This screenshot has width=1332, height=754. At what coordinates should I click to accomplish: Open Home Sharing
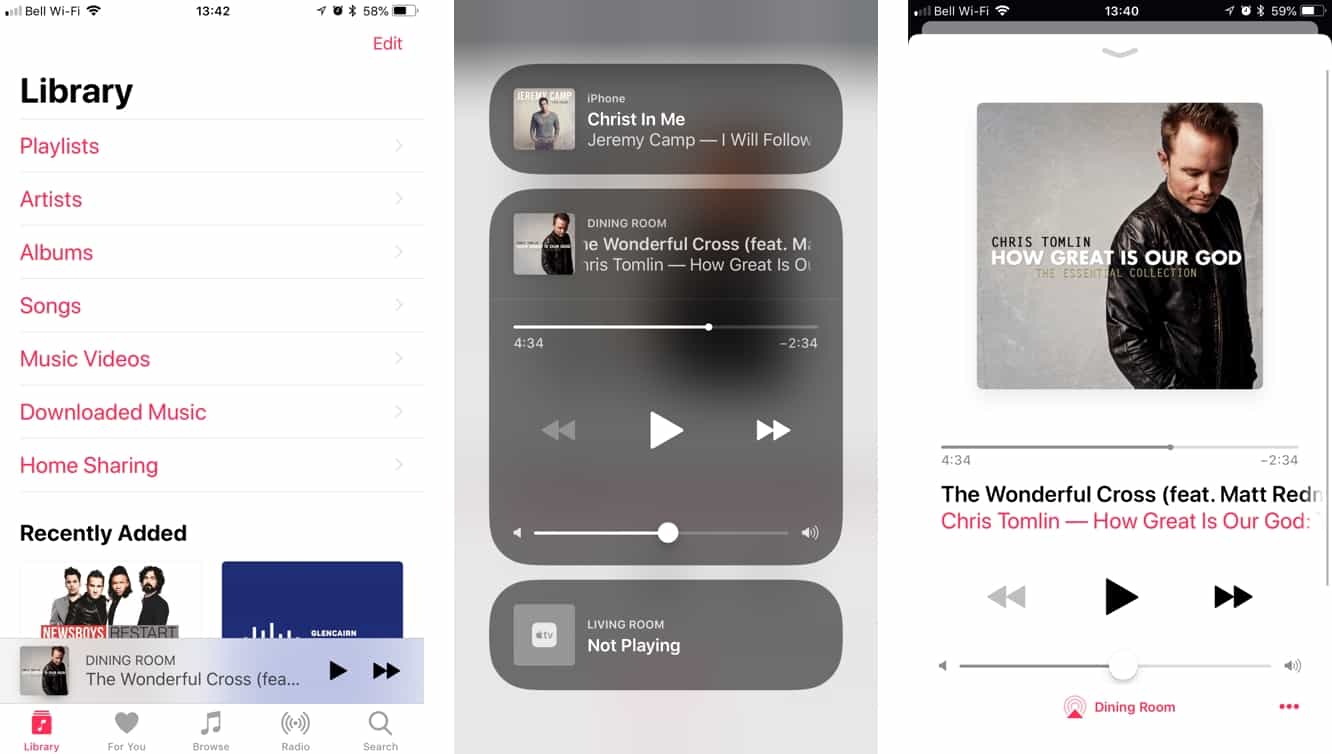point(89,465)
